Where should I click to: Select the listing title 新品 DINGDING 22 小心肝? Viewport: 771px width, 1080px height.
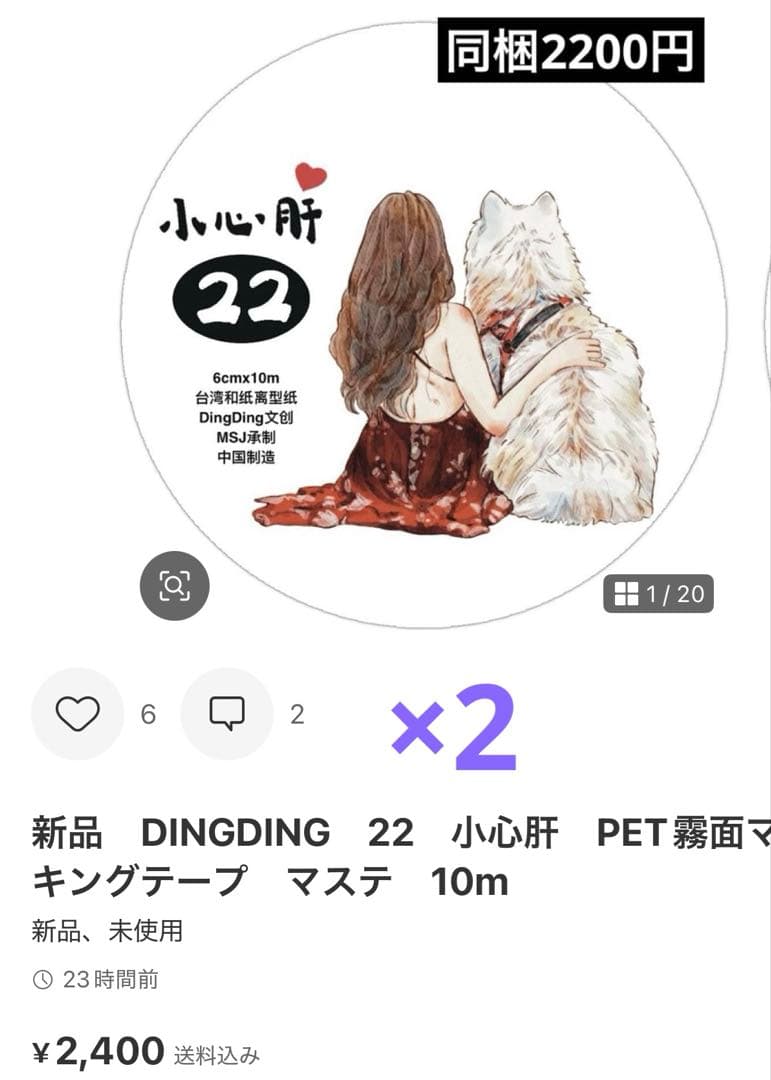tap(300, 832)
